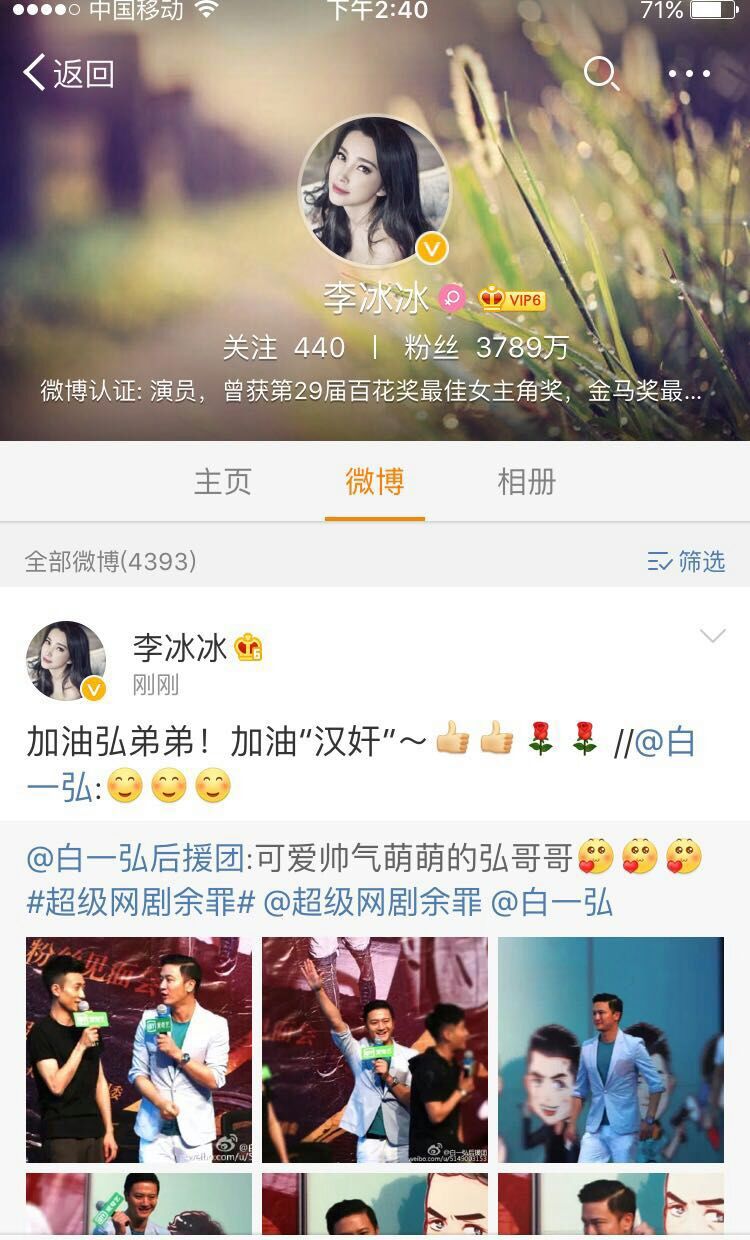Open the photo with cartoon face backdrop

coord(610,1049)
